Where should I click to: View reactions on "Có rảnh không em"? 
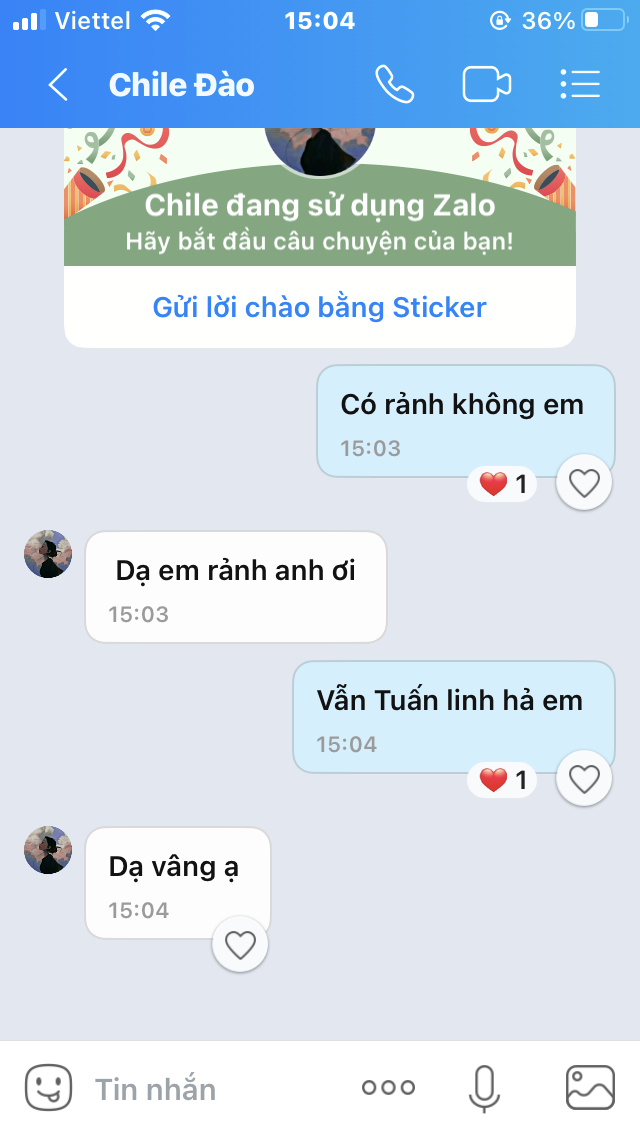pyautogui.click(x=503, y=485)
